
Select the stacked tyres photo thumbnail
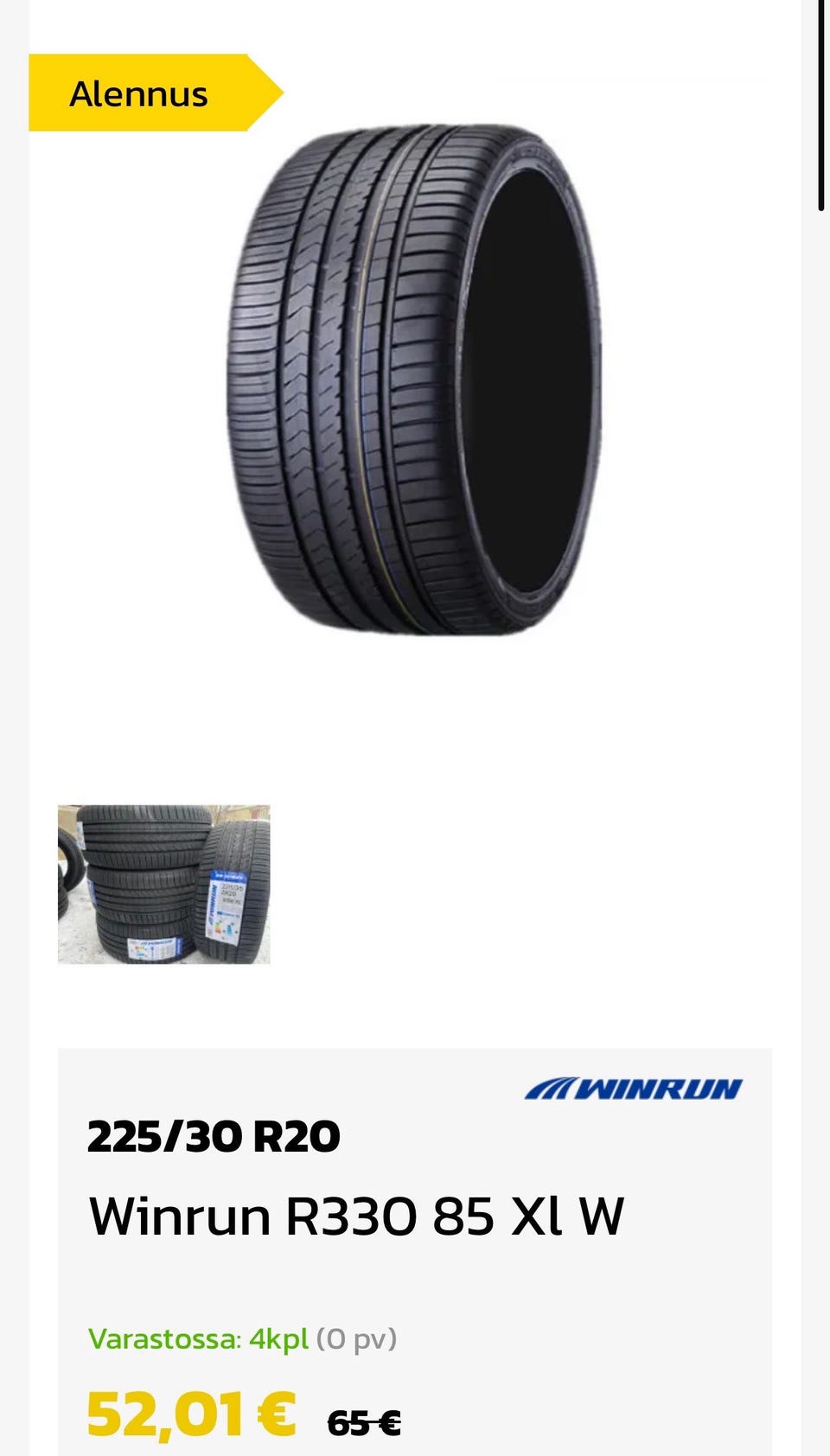pyautogui.click(x=163, y=884)
